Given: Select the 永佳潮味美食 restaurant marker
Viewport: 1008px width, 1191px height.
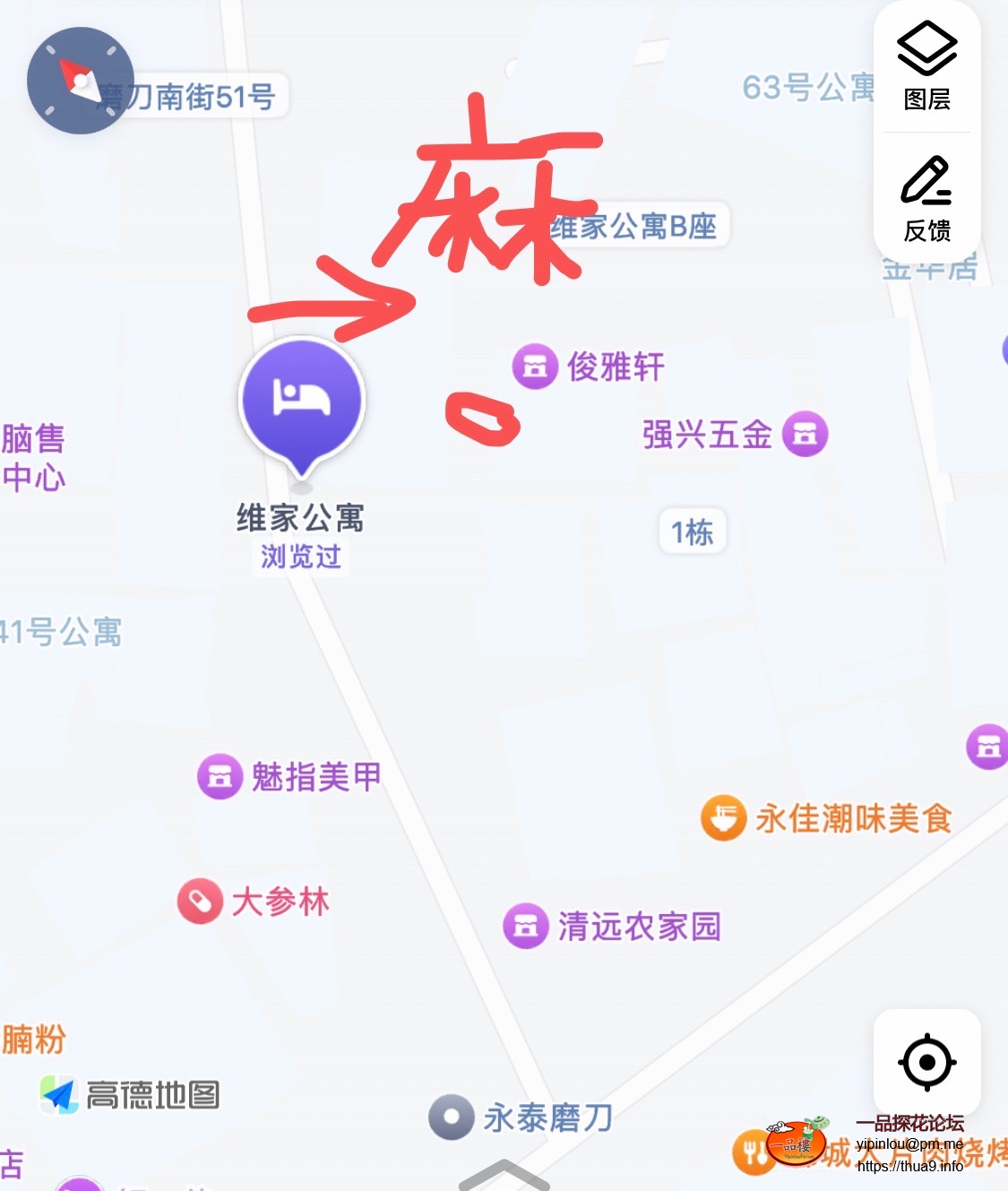Looking at the screenshot, I should pyautogui.click(x=724, y=817).
